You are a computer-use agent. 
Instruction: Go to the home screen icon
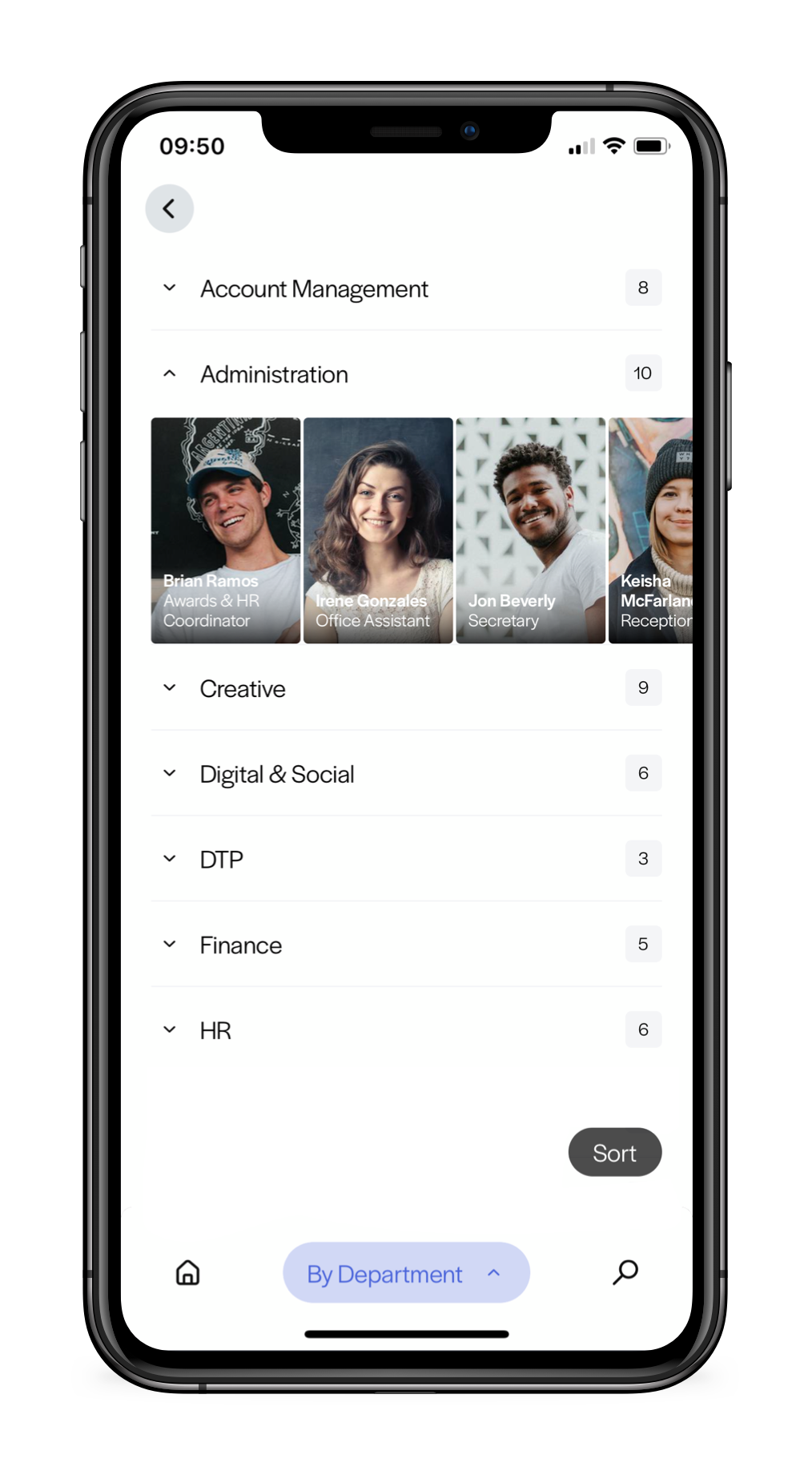[188, 1272]
